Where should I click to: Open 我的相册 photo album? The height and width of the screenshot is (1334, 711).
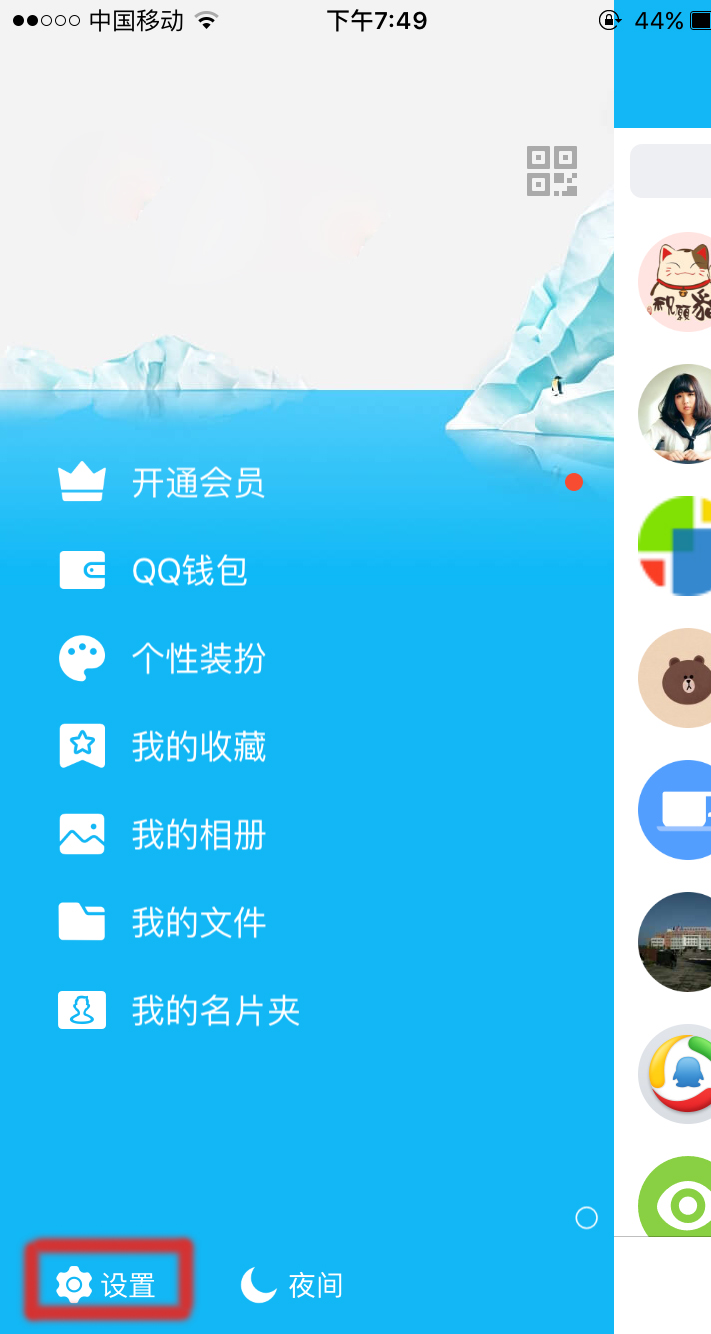(198, 836)
